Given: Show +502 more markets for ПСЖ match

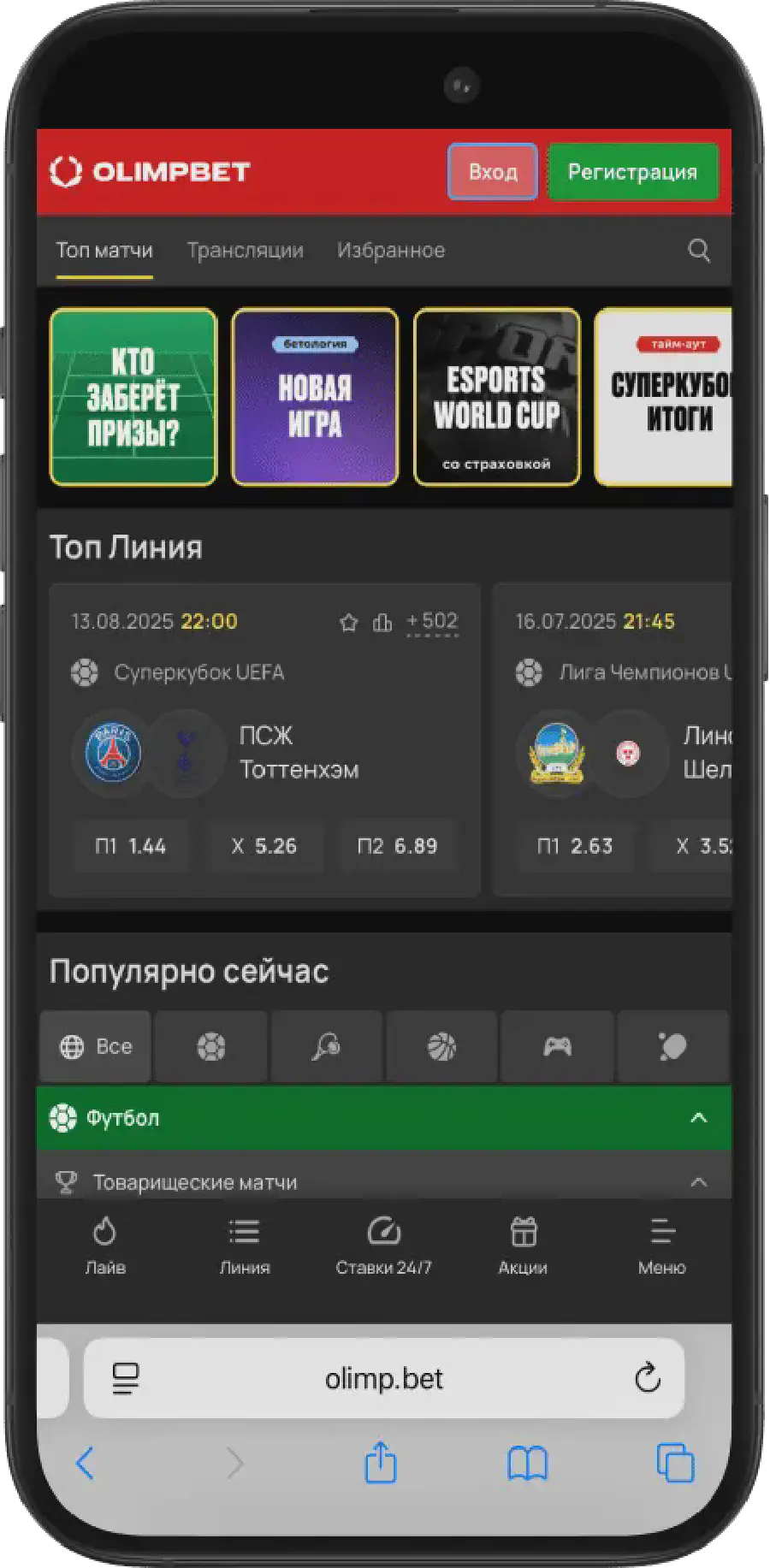Looking at the screenshot, I should tap(432, 621).
